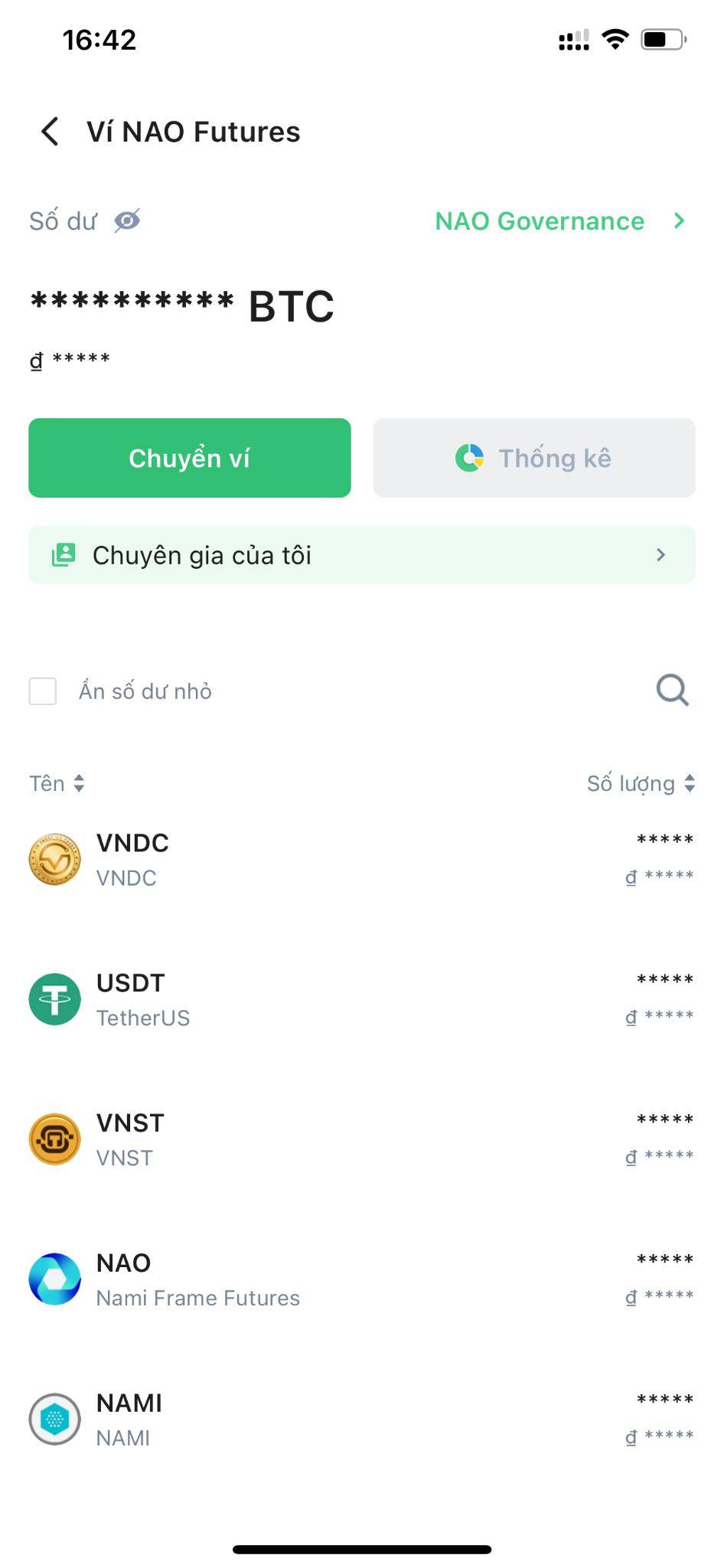
Task: Open the USDT TetherUS row
Action: pyautogui.click(x=362, y=1000)
